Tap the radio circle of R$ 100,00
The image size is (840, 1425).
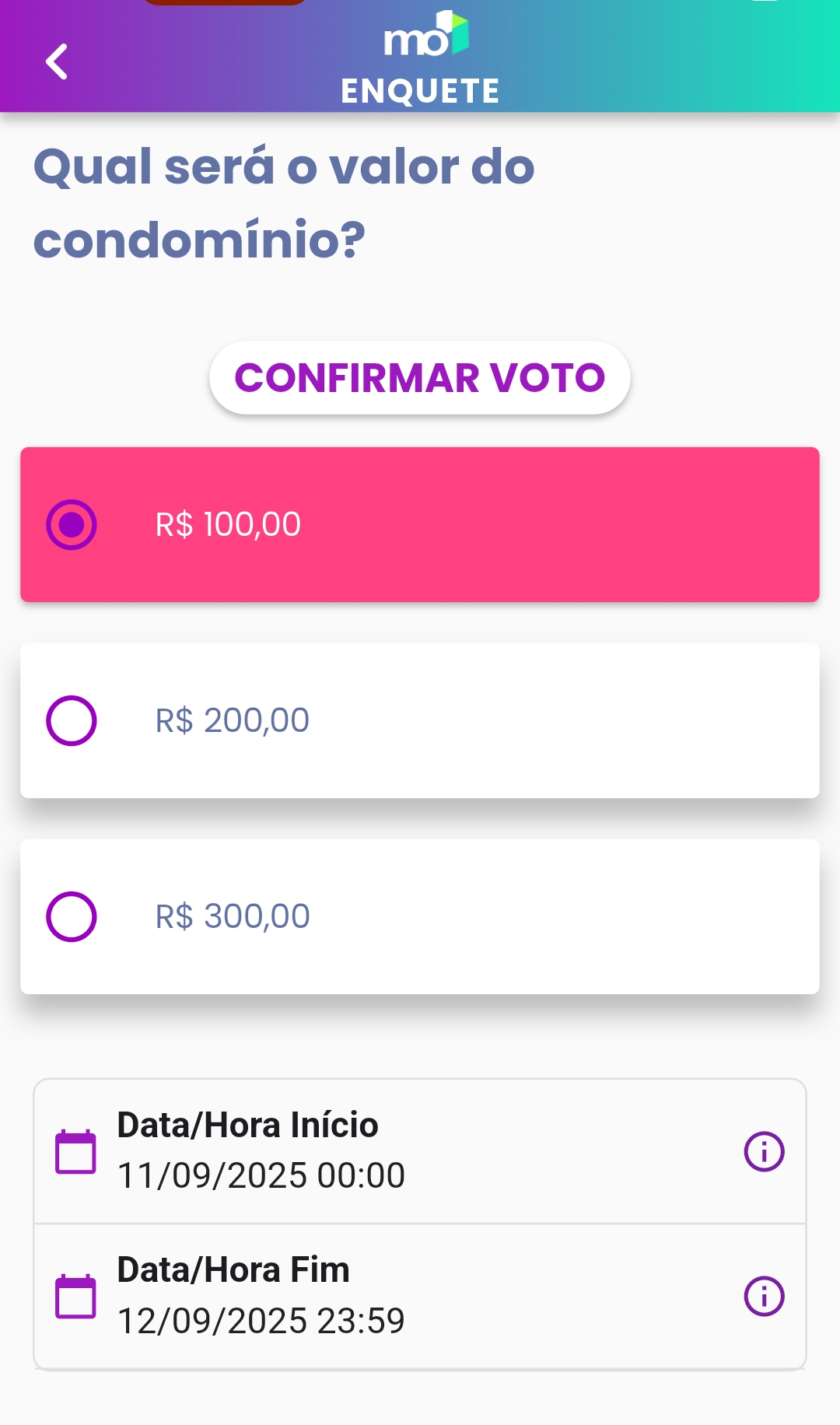[71, 523]
